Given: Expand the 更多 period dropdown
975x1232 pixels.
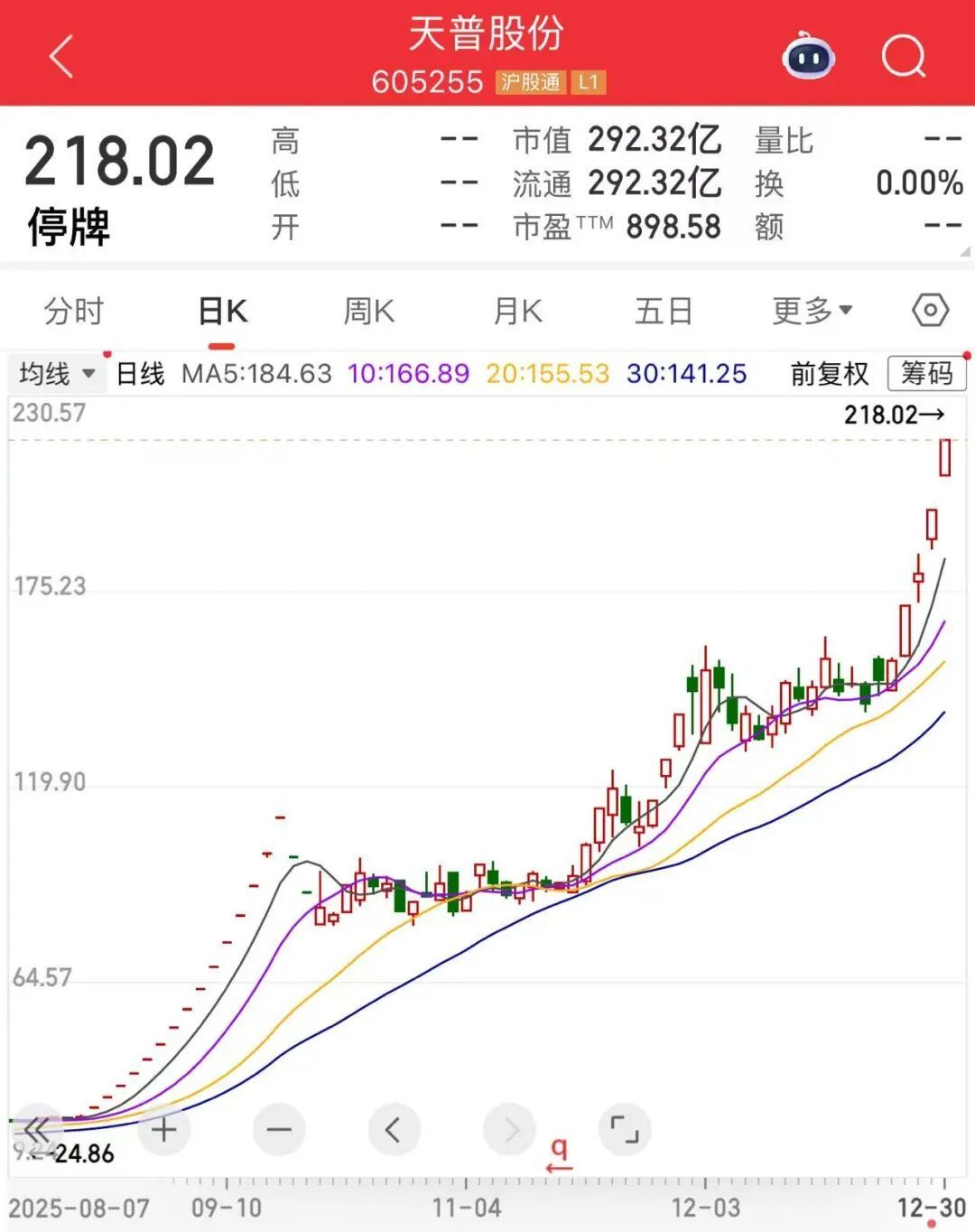Looking at the screenshot, I should tap(812, 312).
